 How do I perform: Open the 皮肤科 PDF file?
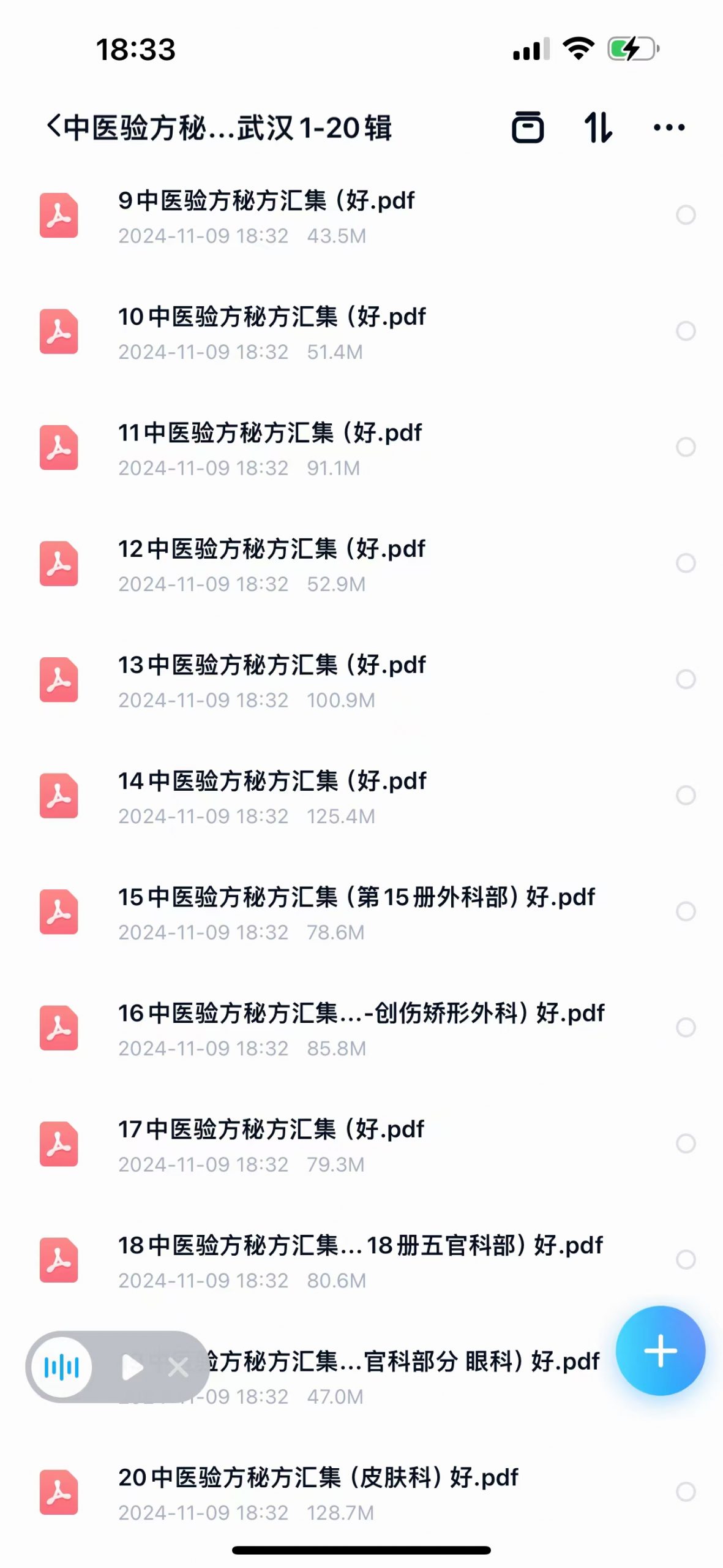pyautogui.click(x=361, y=1492)
